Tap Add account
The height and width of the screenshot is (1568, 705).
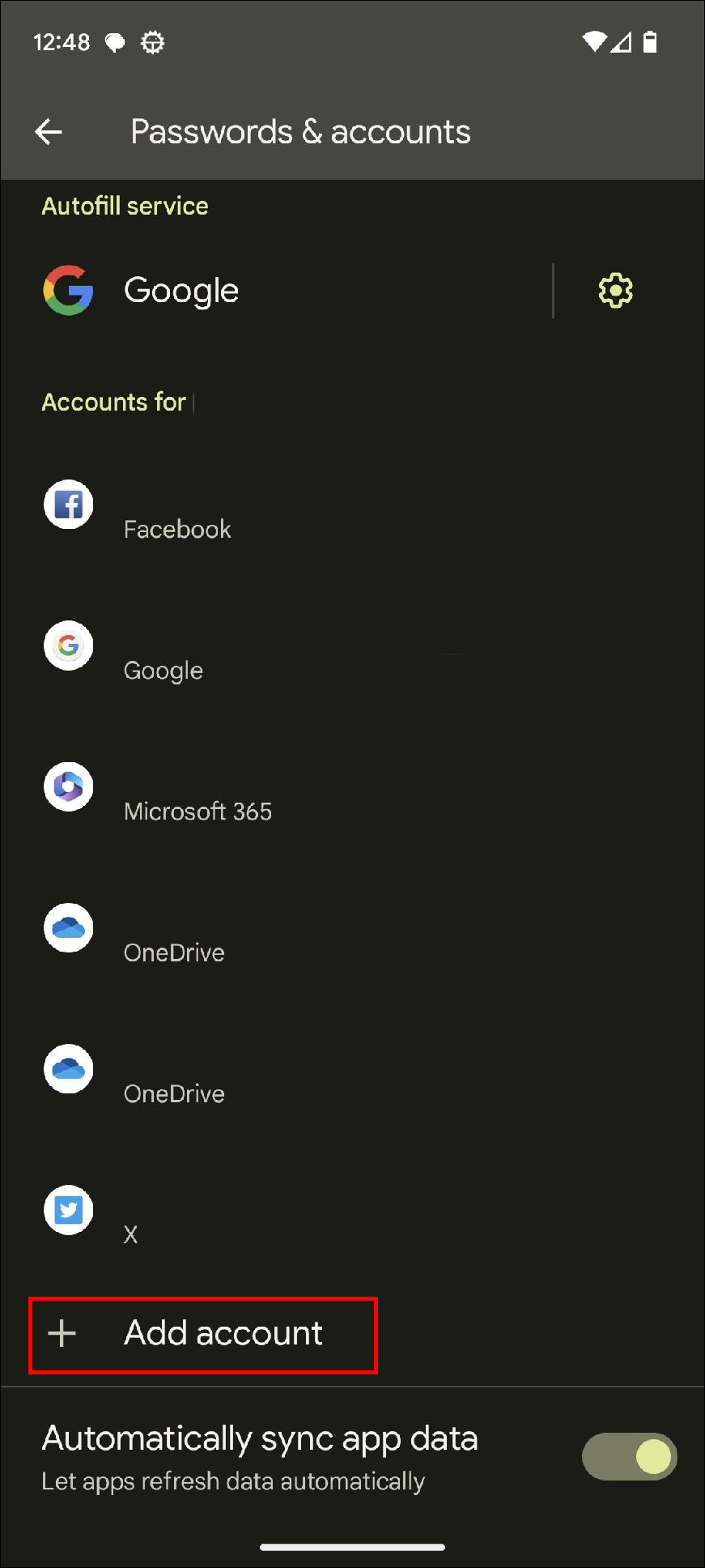click(204, 1334)
